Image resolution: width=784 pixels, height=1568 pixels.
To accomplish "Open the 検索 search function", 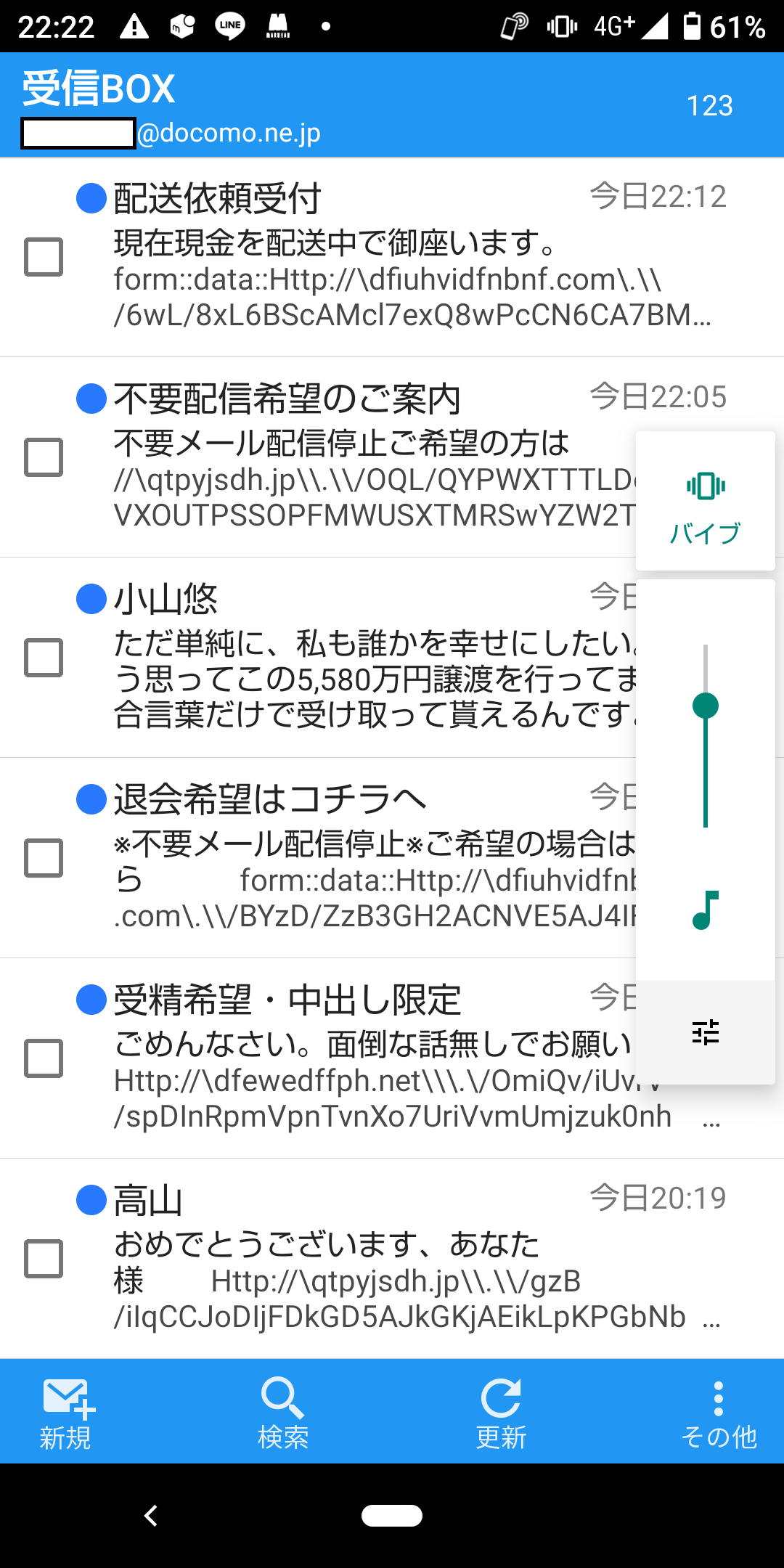I will point(283,1413).
